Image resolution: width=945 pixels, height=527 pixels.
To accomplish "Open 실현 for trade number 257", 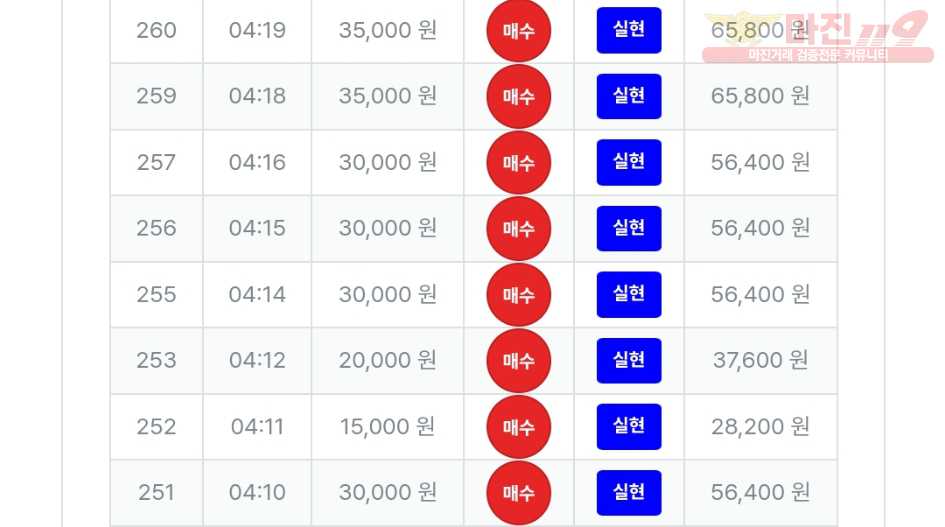I will coord(629,162).
